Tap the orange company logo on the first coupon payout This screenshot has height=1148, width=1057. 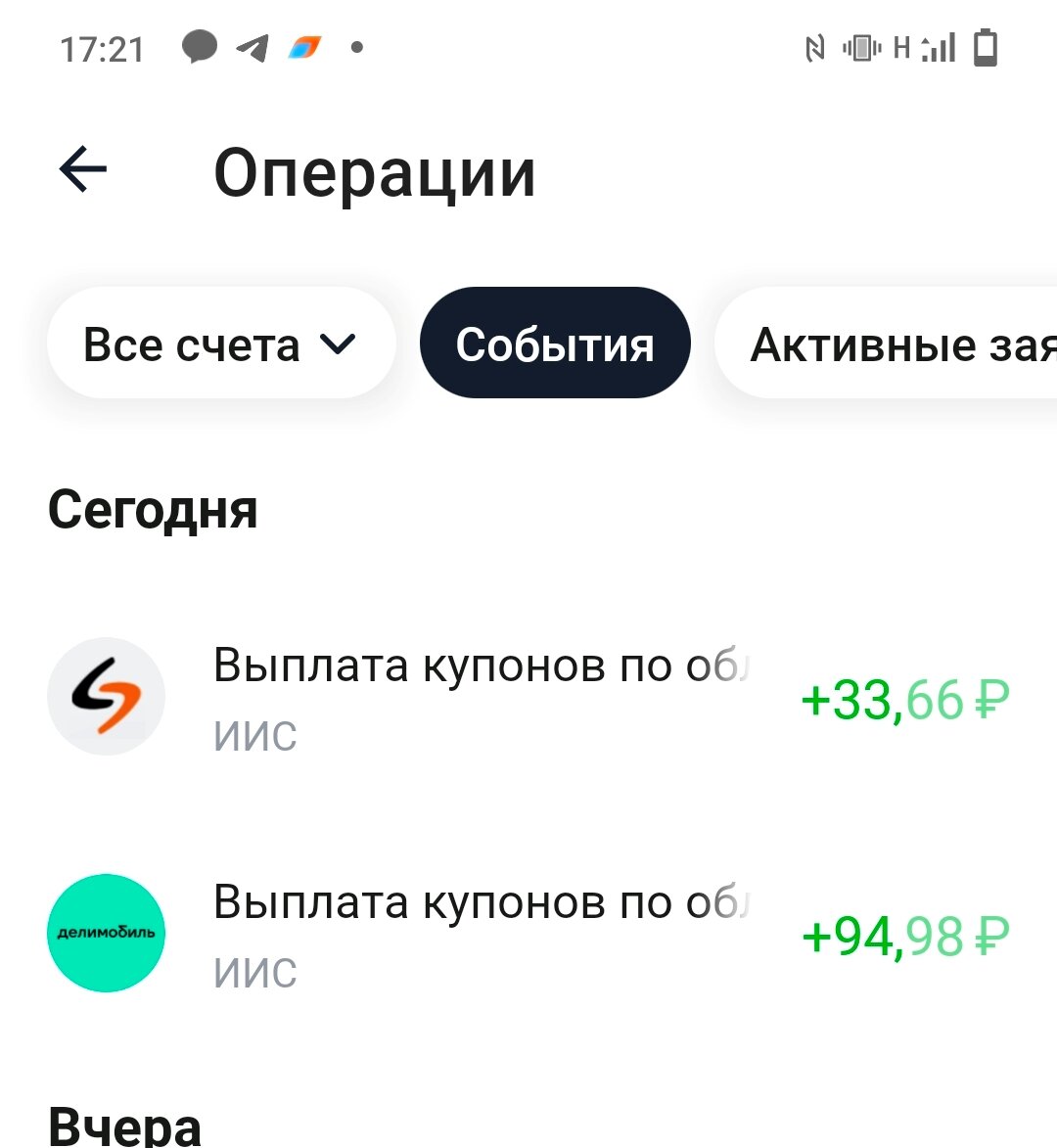(108, 696)
